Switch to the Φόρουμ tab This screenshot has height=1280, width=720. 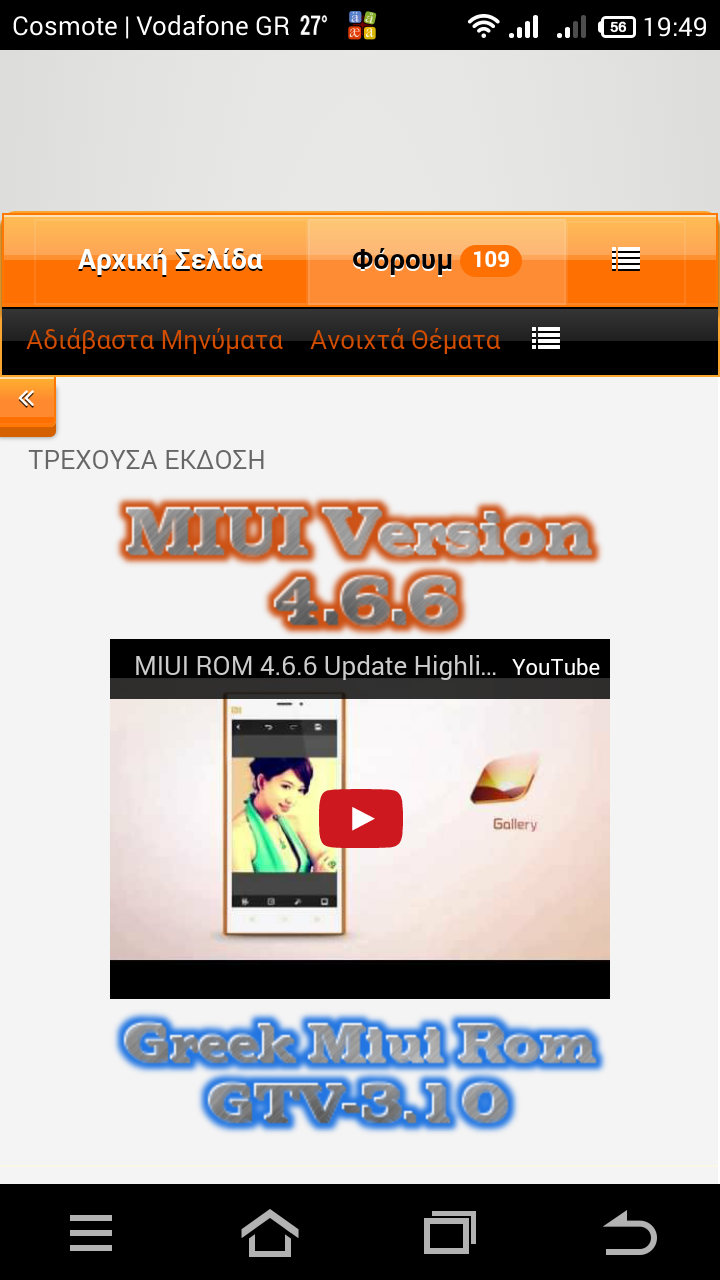point(435,261)
